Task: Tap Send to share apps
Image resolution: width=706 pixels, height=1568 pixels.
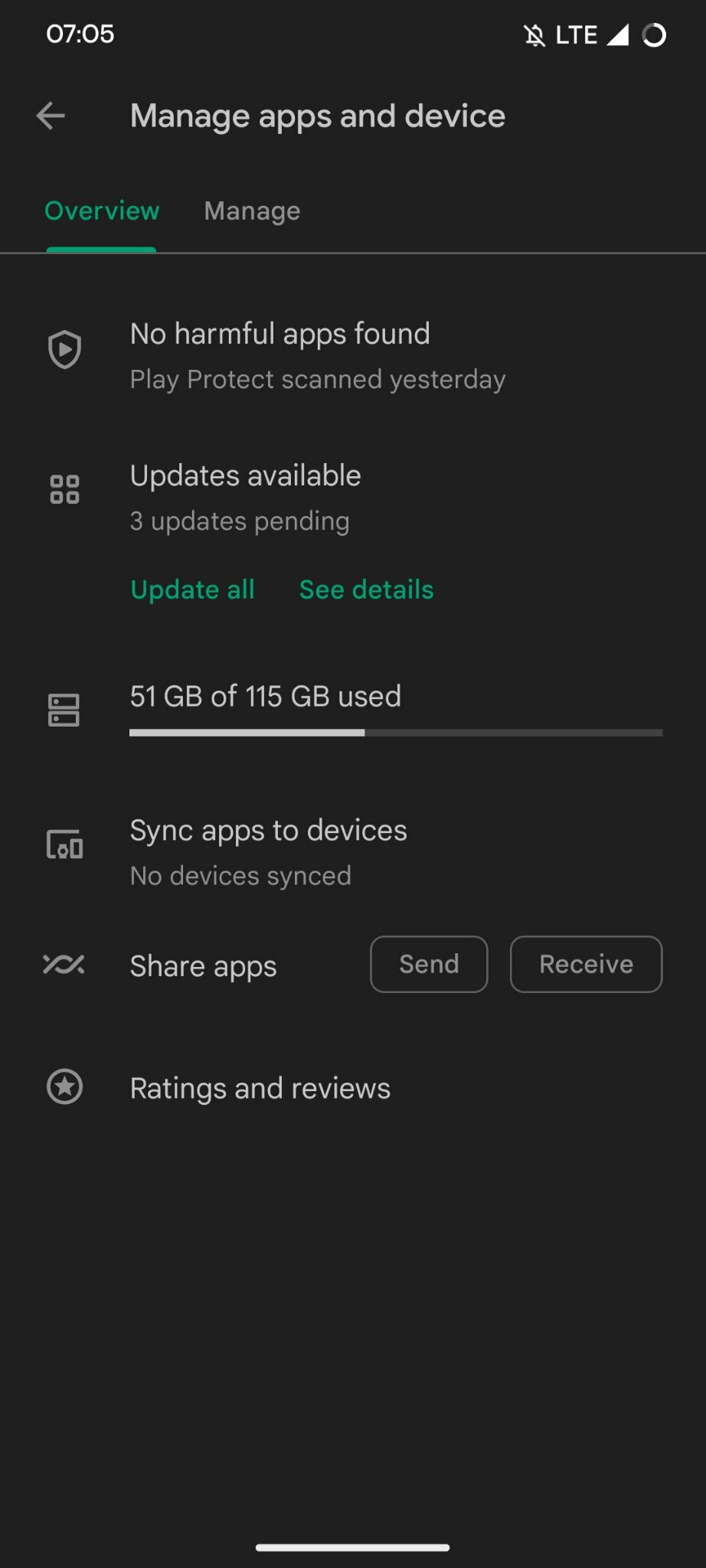Action: [x=429, y=965]
